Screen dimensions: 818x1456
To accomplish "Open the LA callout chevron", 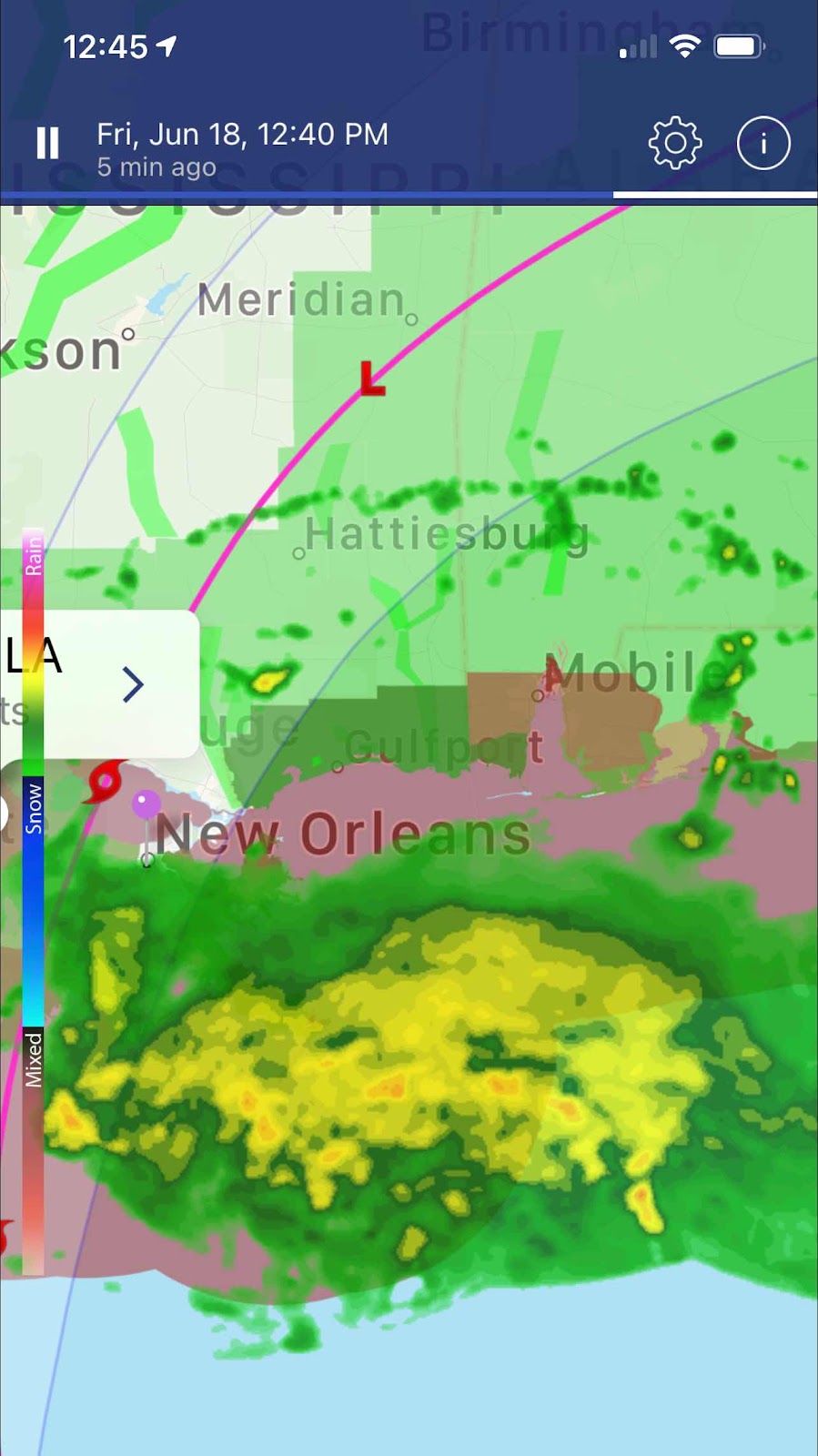I will tap(133, 684).
